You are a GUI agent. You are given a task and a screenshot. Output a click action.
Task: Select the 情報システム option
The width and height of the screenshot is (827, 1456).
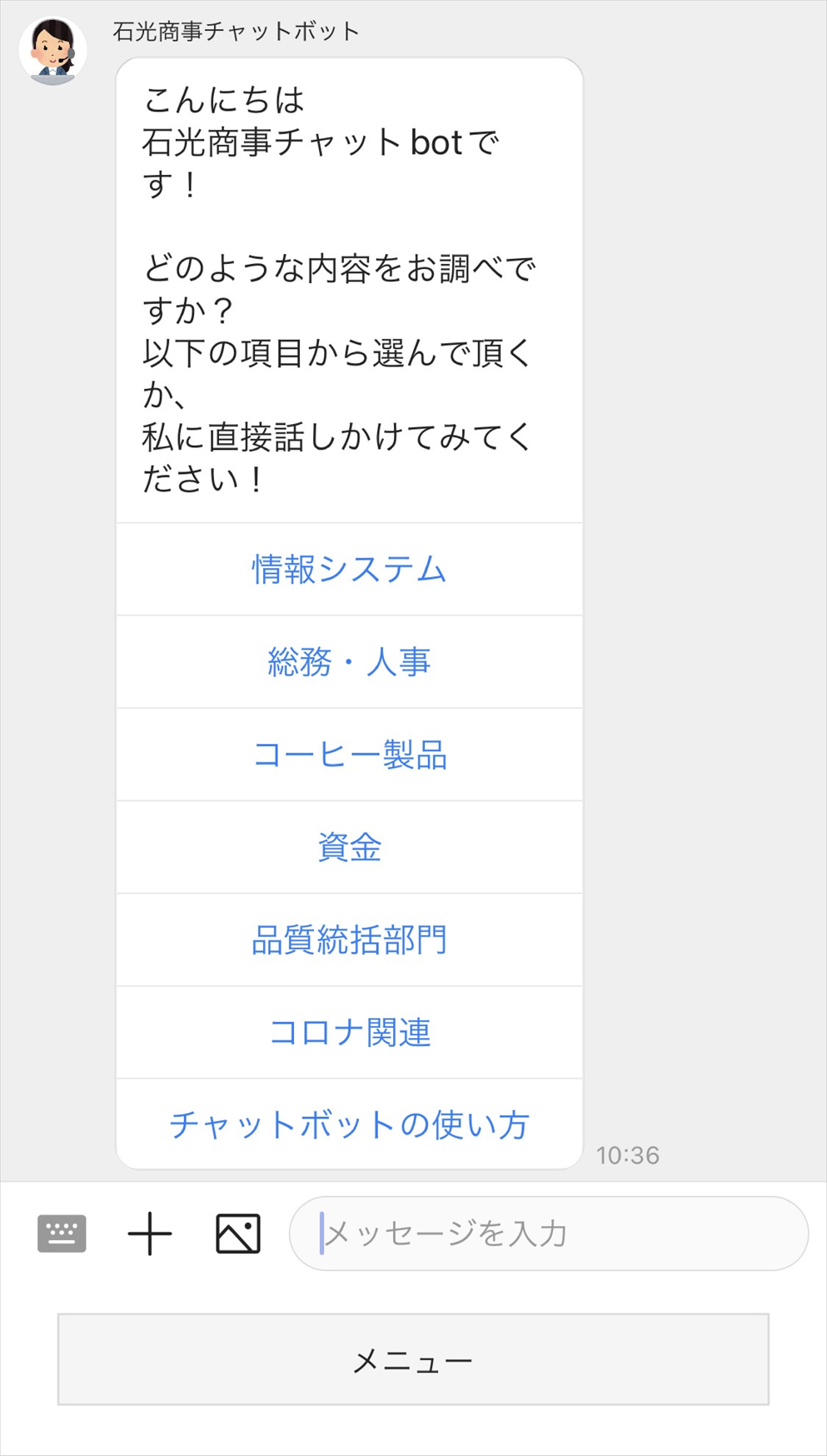click(349, 570)
